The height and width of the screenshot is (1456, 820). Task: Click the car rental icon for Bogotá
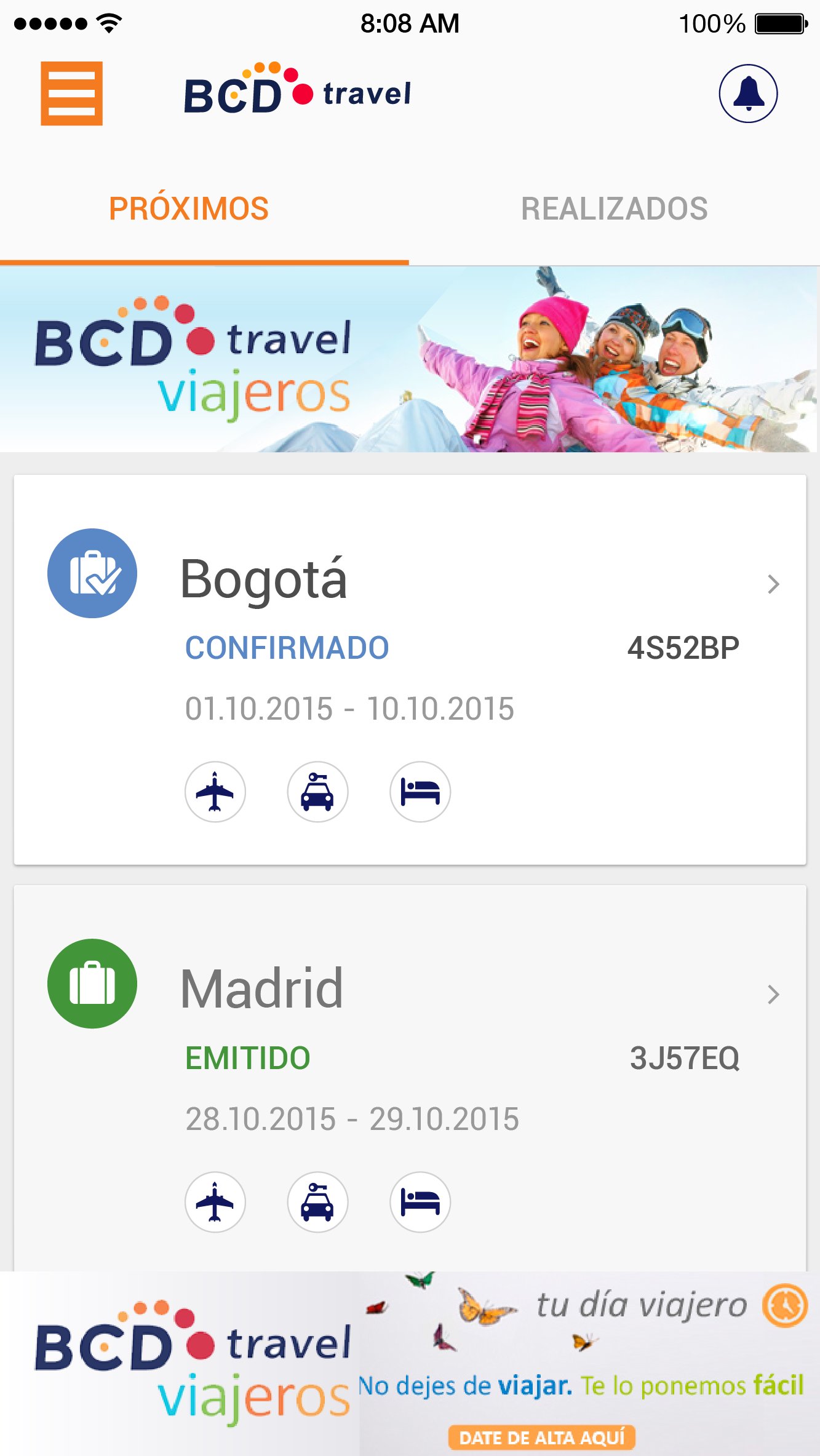tap(317, 792)
